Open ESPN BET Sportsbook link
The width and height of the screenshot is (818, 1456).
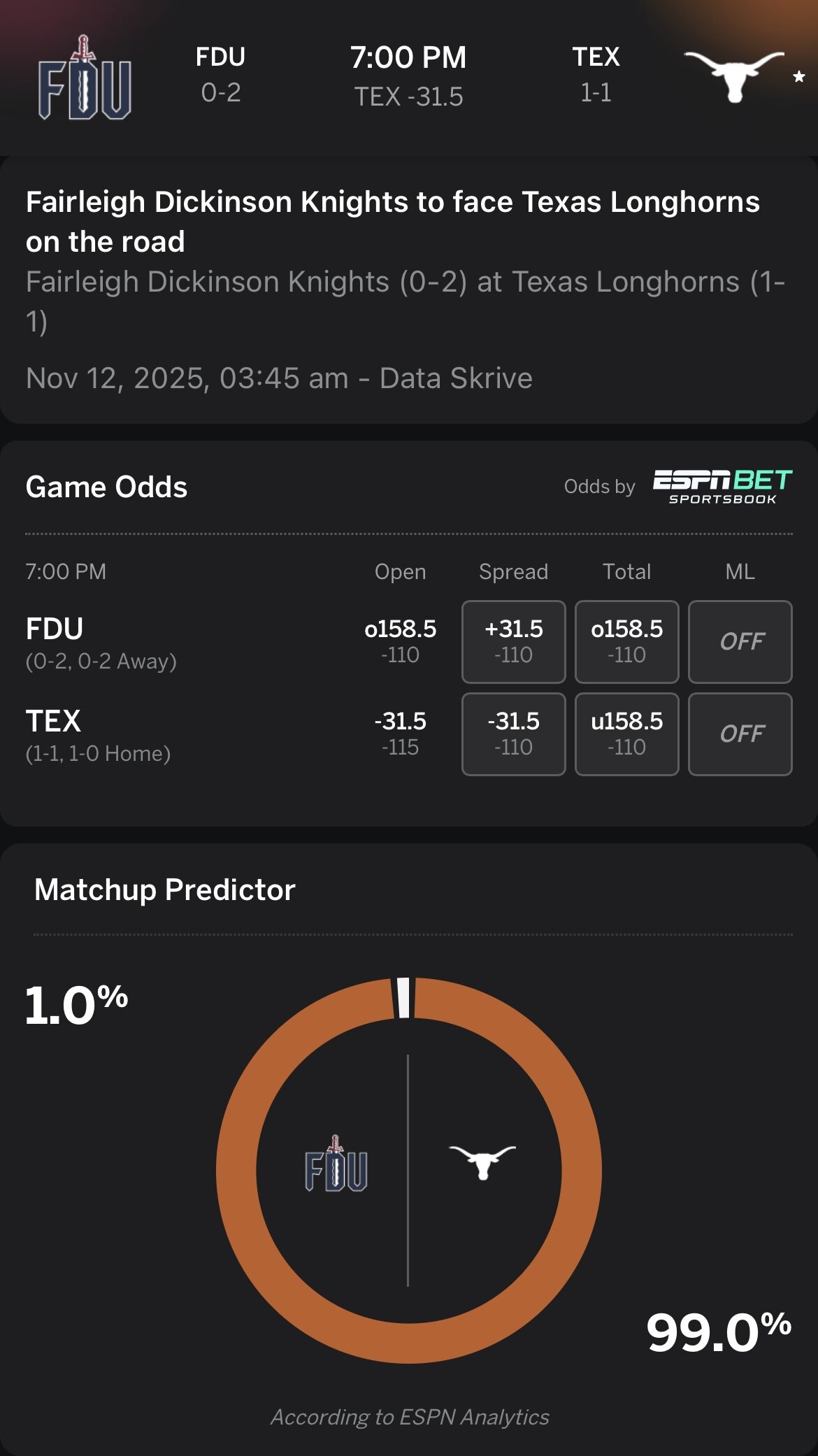[x=722, y=487]
